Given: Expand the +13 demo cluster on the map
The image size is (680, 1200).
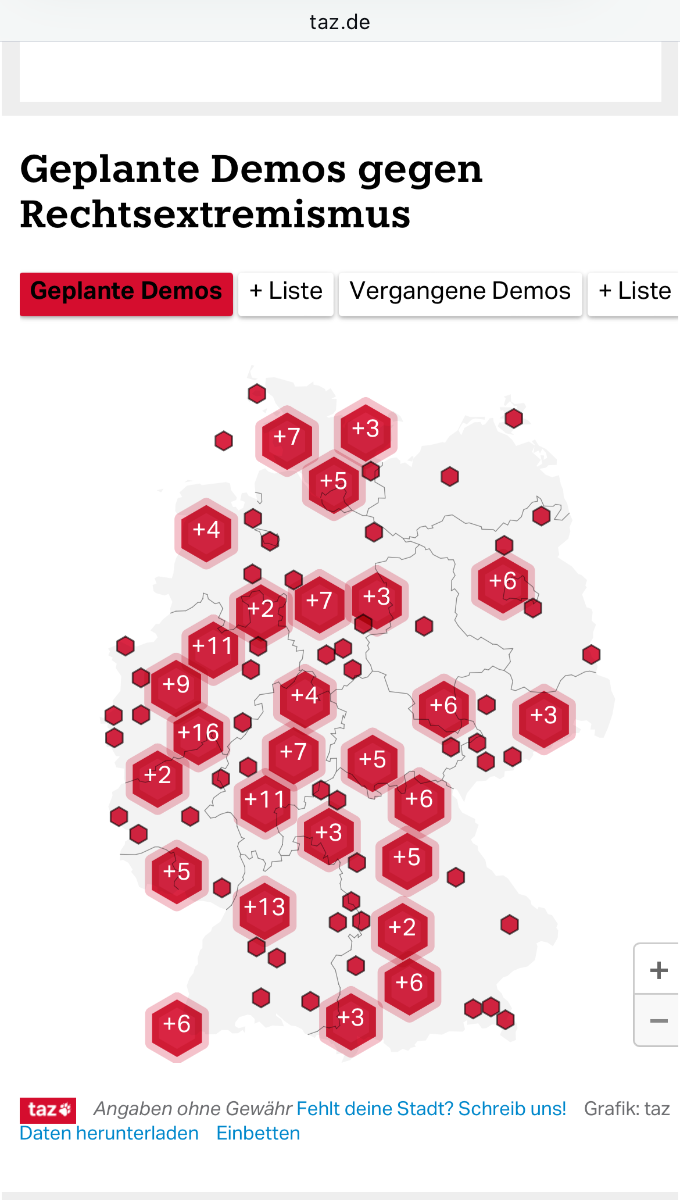Looking at the screenshot, I should (x=265, y=907).
